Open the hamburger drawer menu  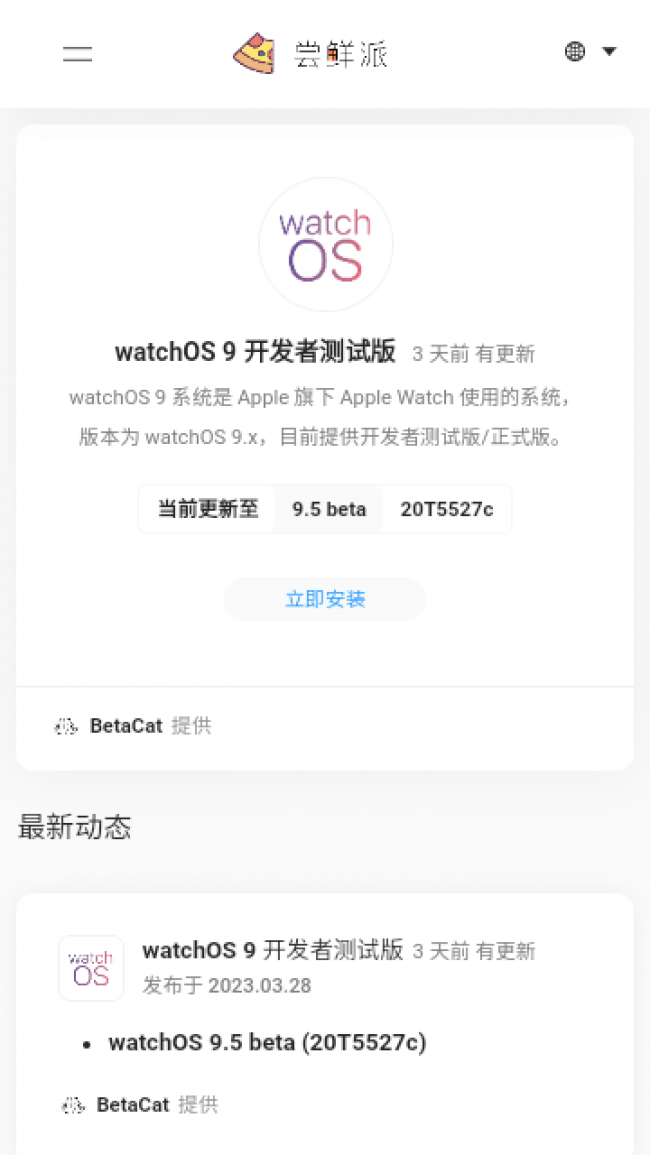point(77,54)
